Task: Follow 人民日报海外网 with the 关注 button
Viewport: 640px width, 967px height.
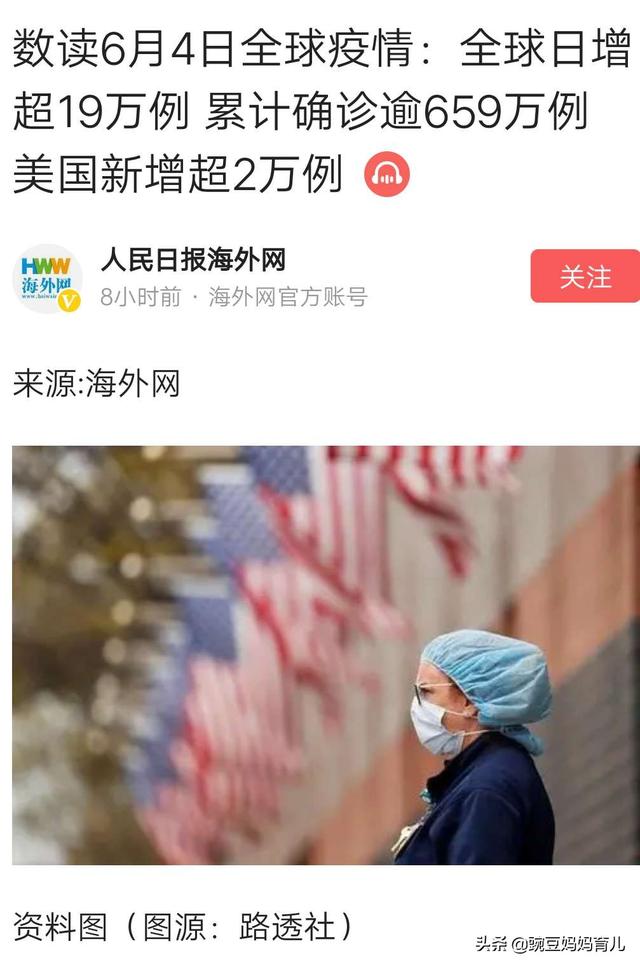Action: pyautogui.click(x=585, y=276)
